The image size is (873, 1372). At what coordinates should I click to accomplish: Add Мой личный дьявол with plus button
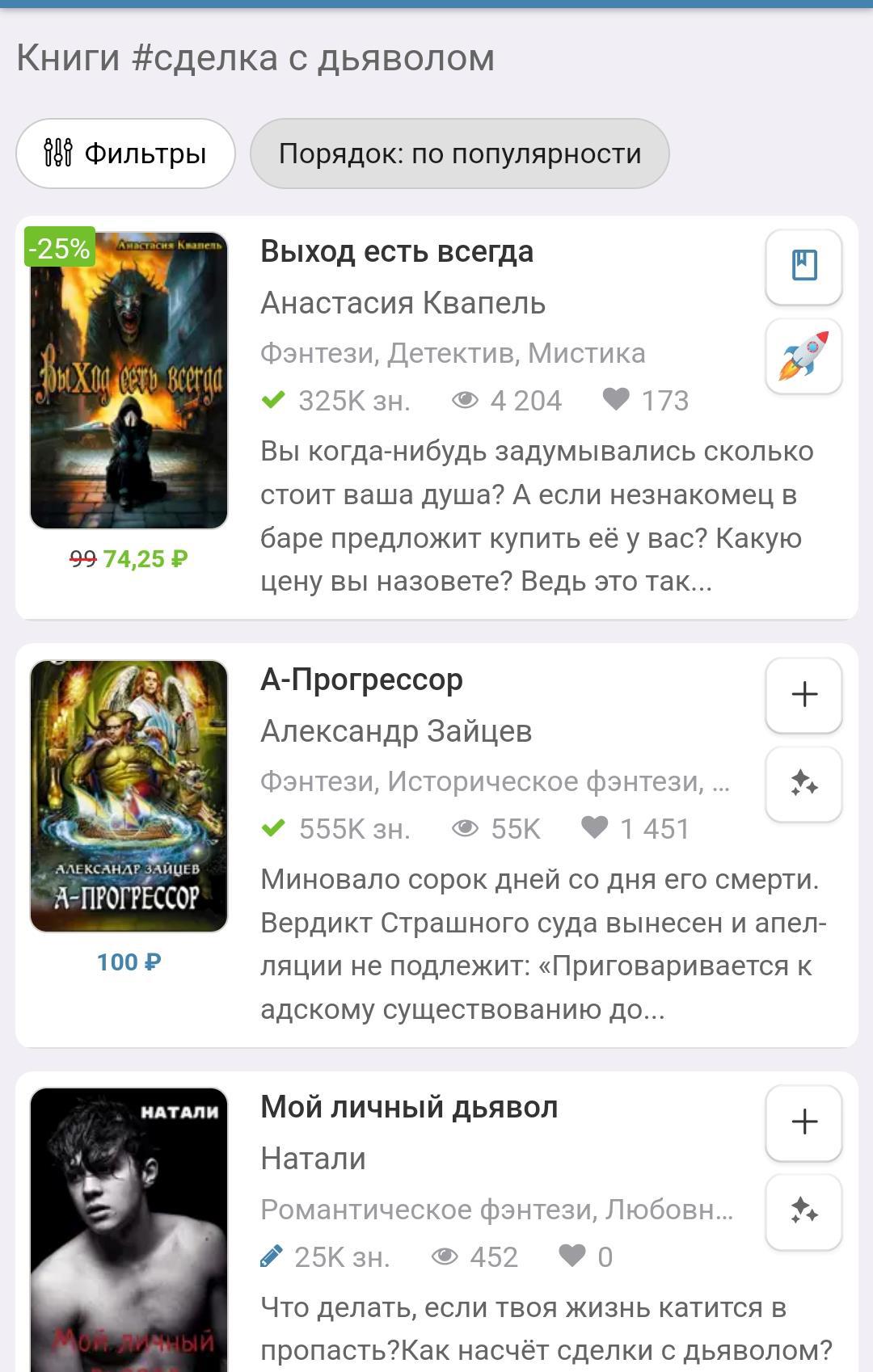click(x=803, y=1122)
